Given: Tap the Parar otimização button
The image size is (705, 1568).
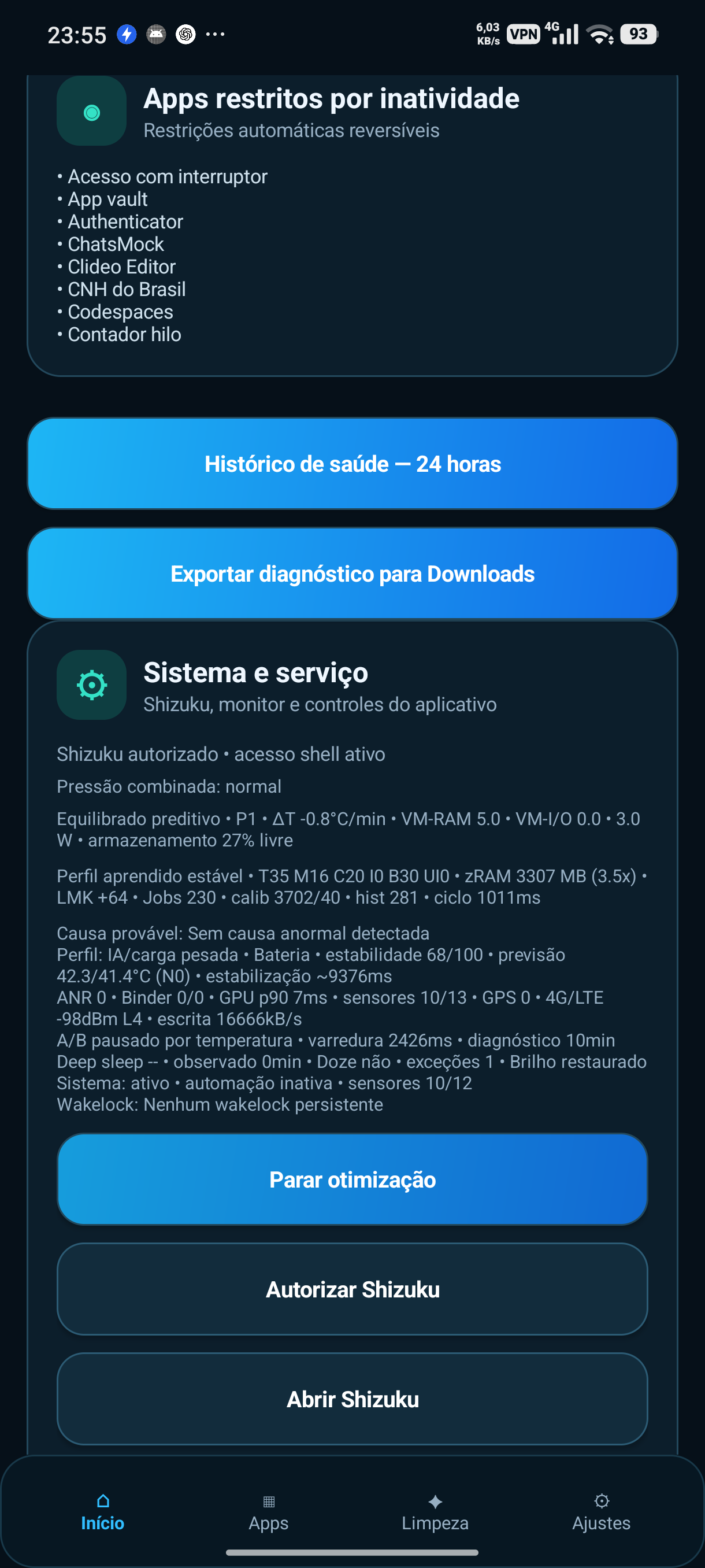Looking at the screenshot, I should pyautogui.click(x=352, y=1179).
